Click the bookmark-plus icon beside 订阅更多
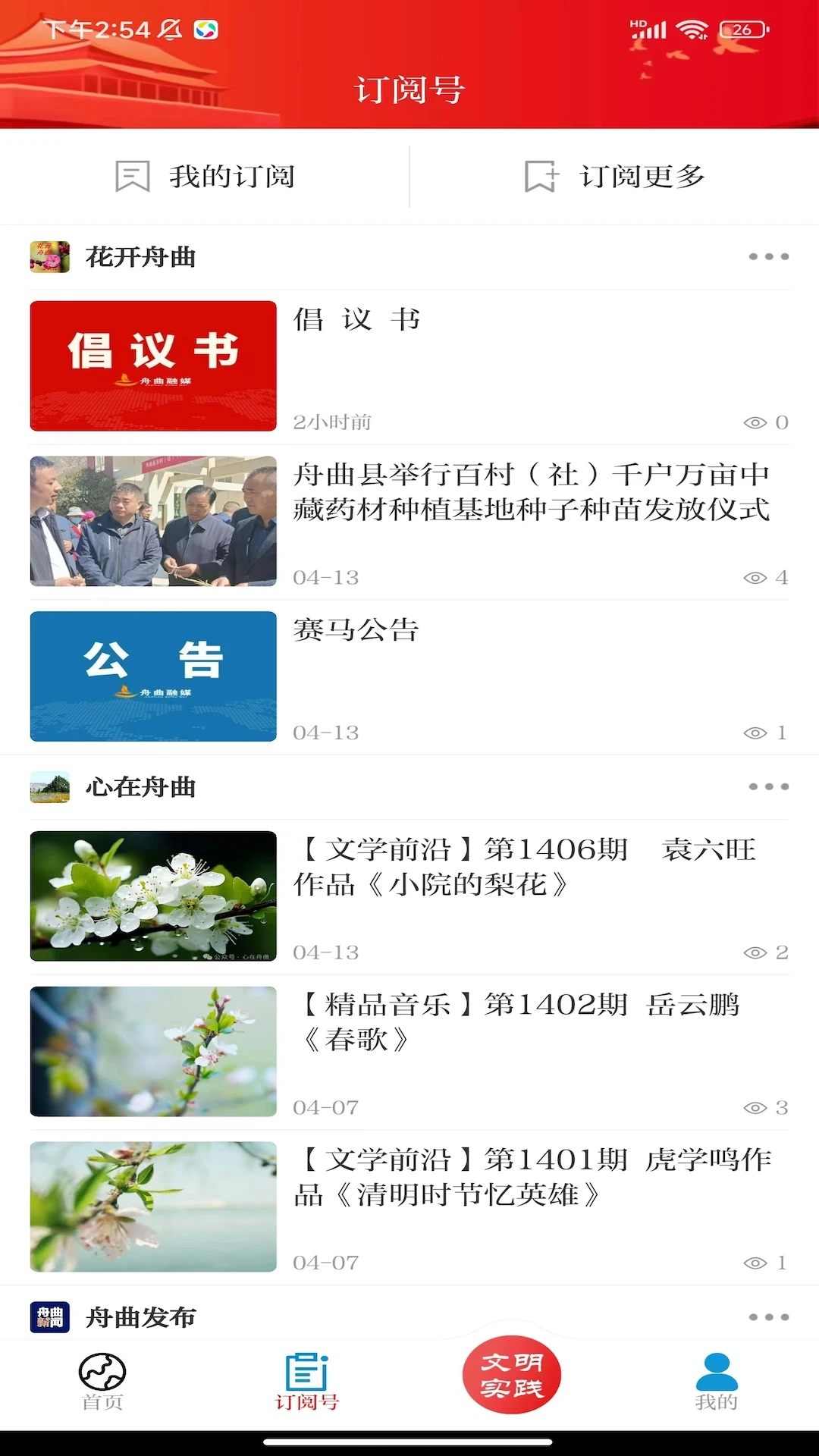This screenshot has height=1456, width=819. click(x=540, y=177)
